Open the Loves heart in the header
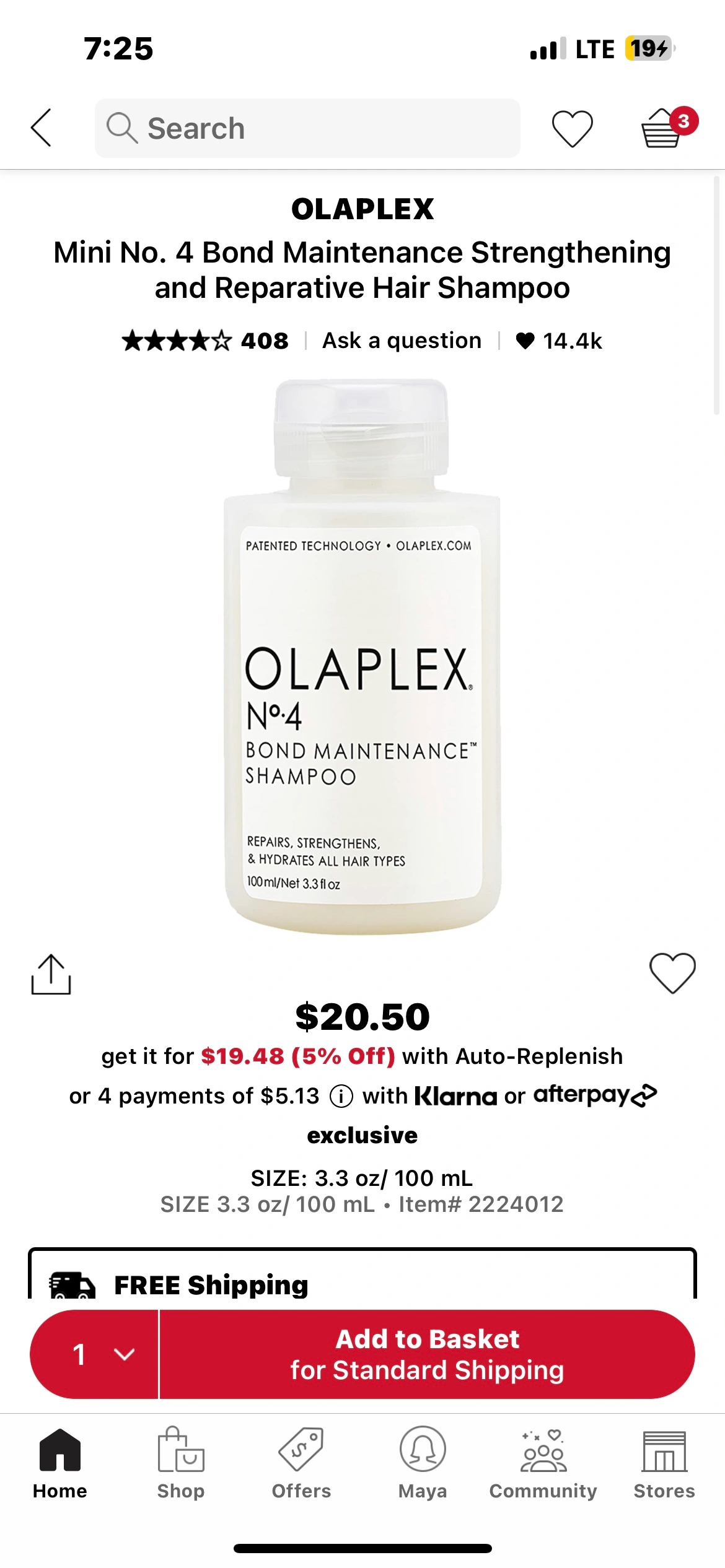Image resolution: width=725 pixels, height=1568 pixels. click(572, 128)
